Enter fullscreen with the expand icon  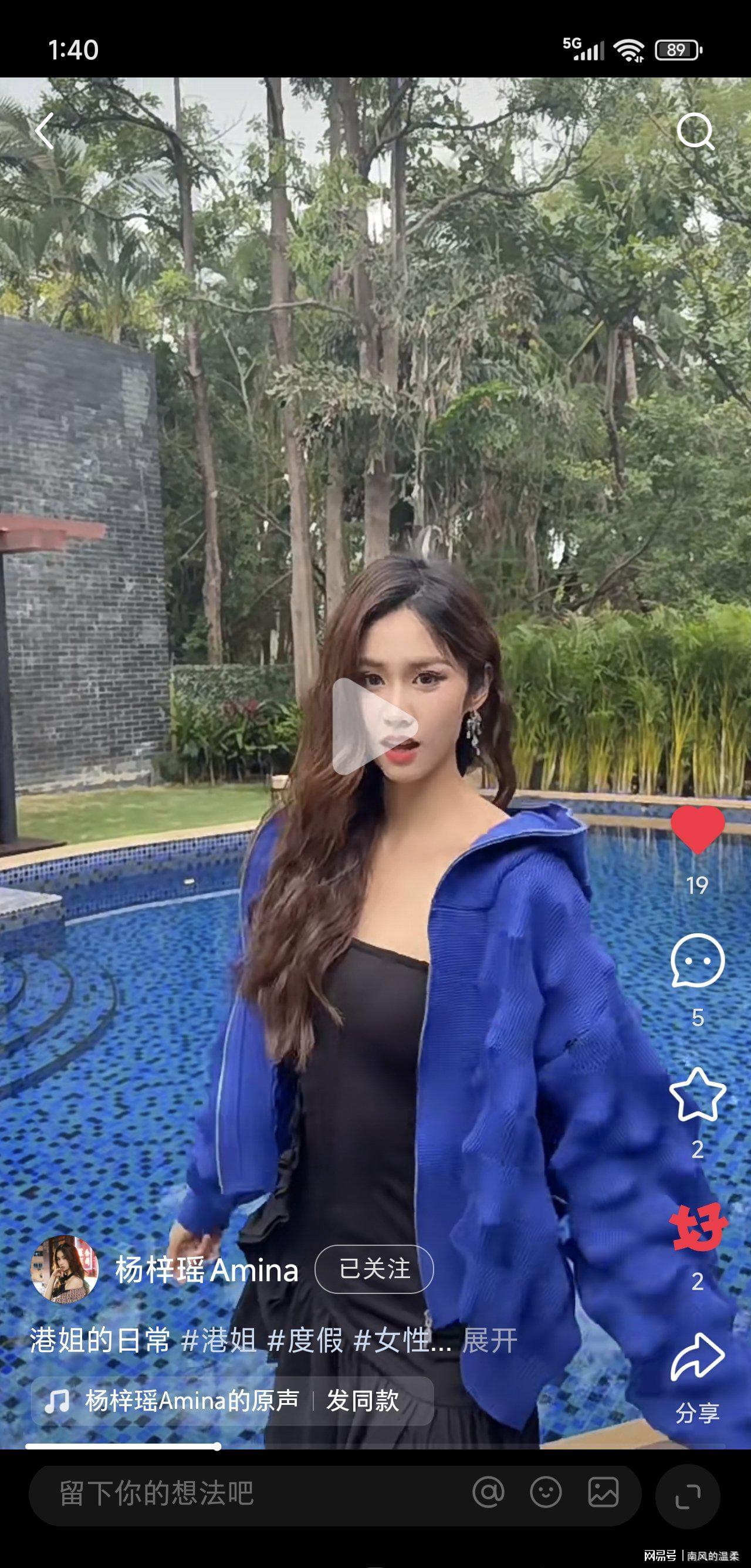tap(688, 1495)
